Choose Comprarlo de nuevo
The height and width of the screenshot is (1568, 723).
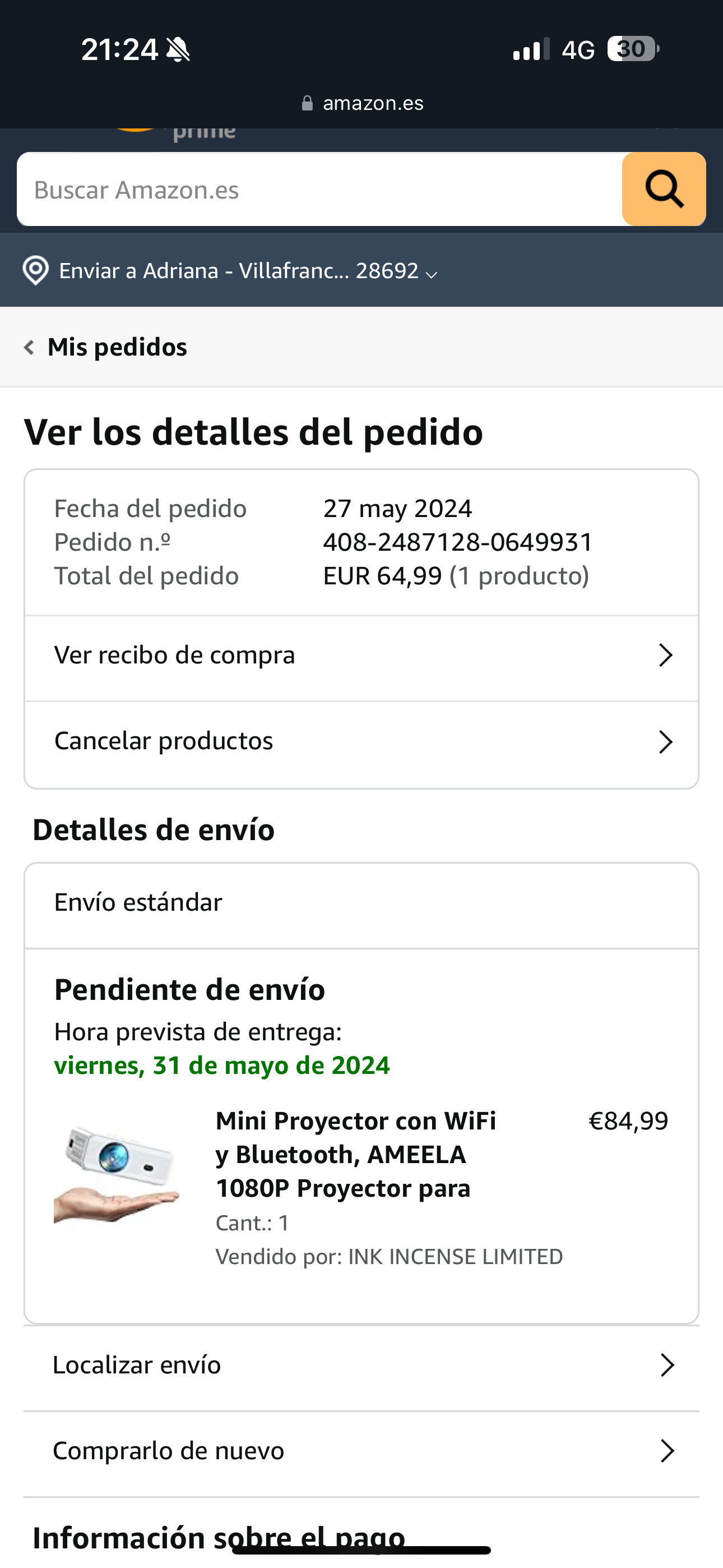[361, 1451]
